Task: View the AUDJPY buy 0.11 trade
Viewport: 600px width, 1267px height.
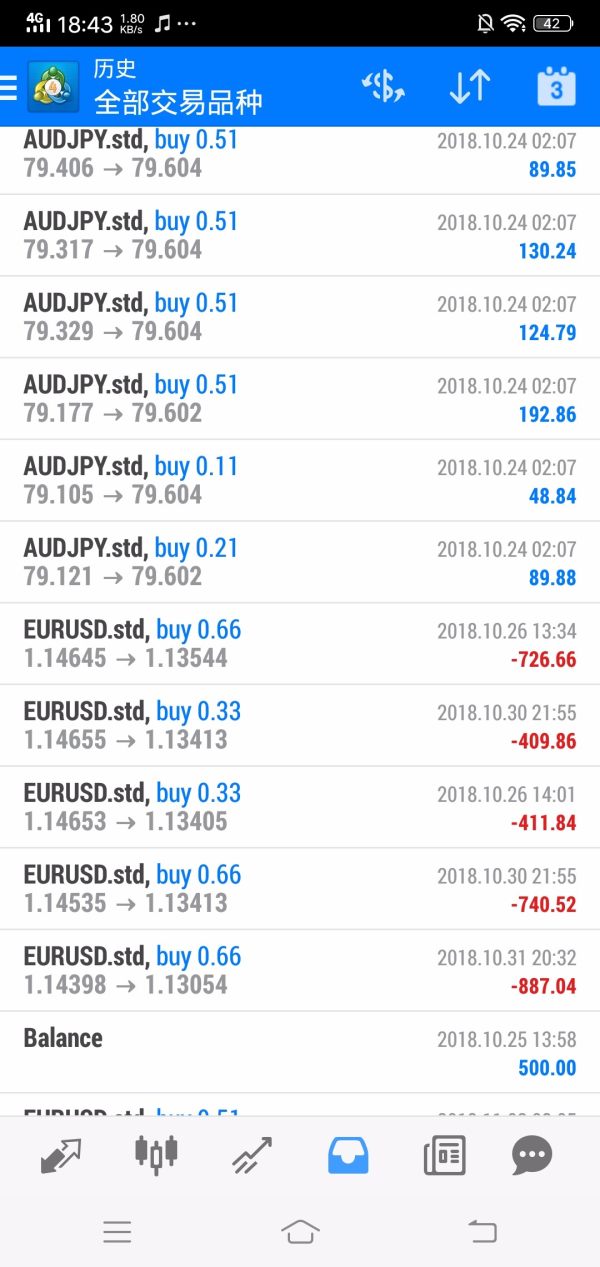Action: (300, 480)
